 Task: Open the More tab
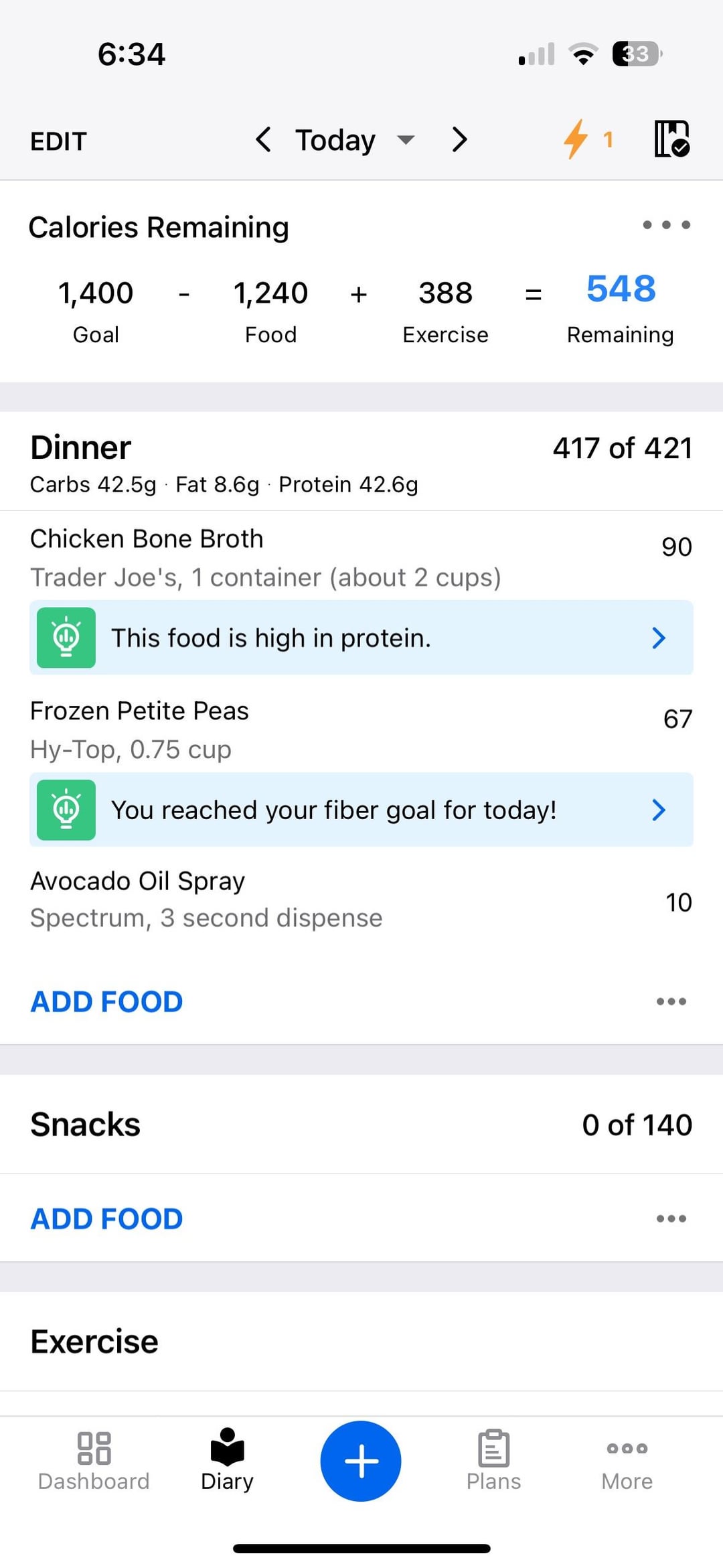[627, 1462]
